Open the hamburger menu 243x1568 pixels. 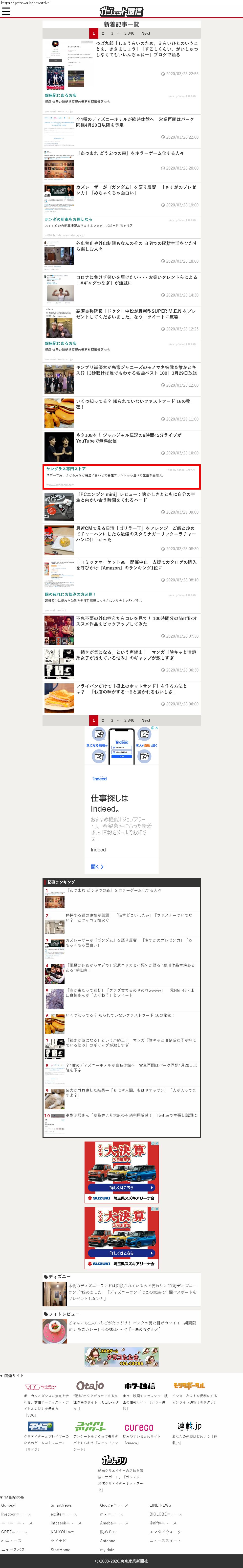(6, 11)
